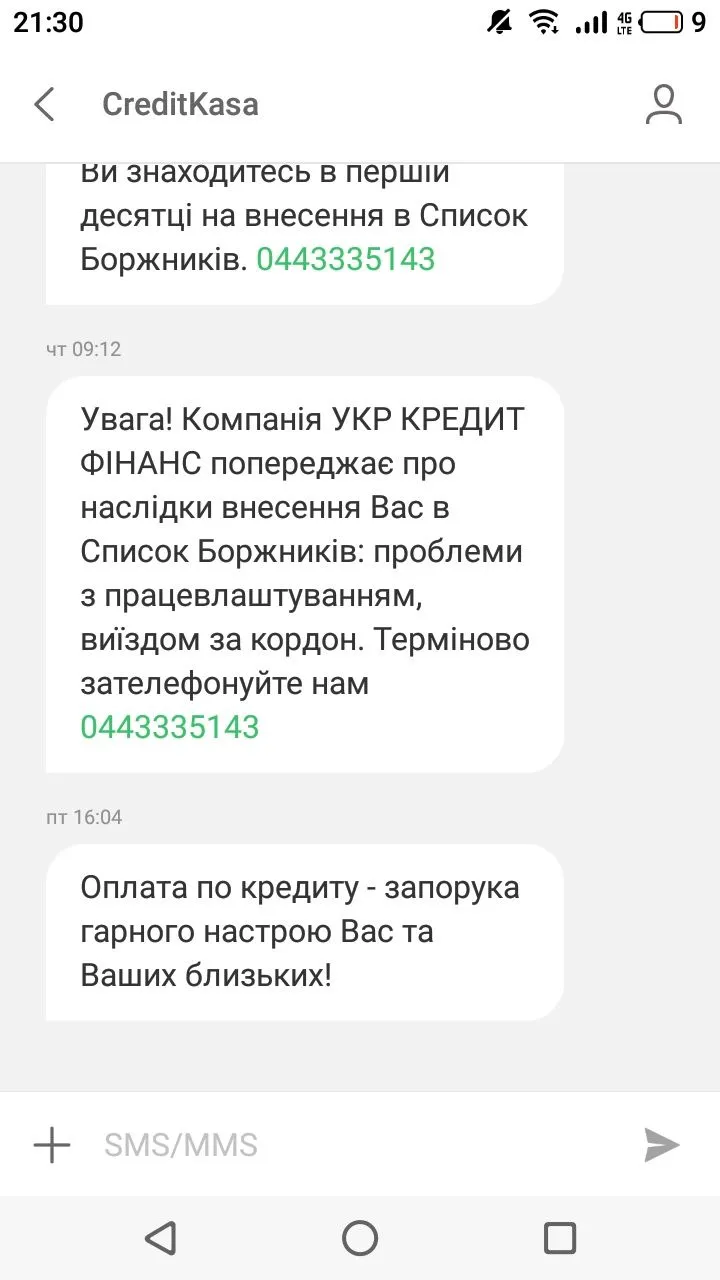Tap the phone number after Список Боржників
Image resolution: width=720 pixels, height=1280 pixels.
click(346, 260)
